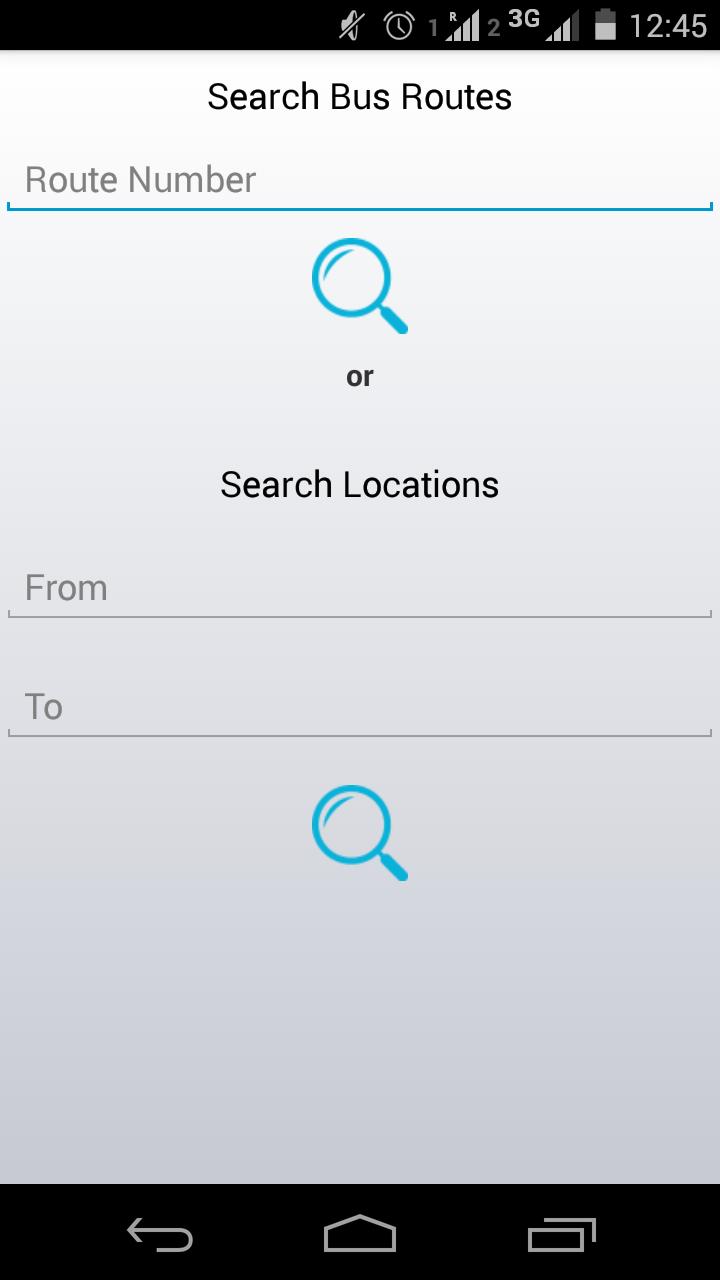Tap the search icon below the To field

pos(360,833)
